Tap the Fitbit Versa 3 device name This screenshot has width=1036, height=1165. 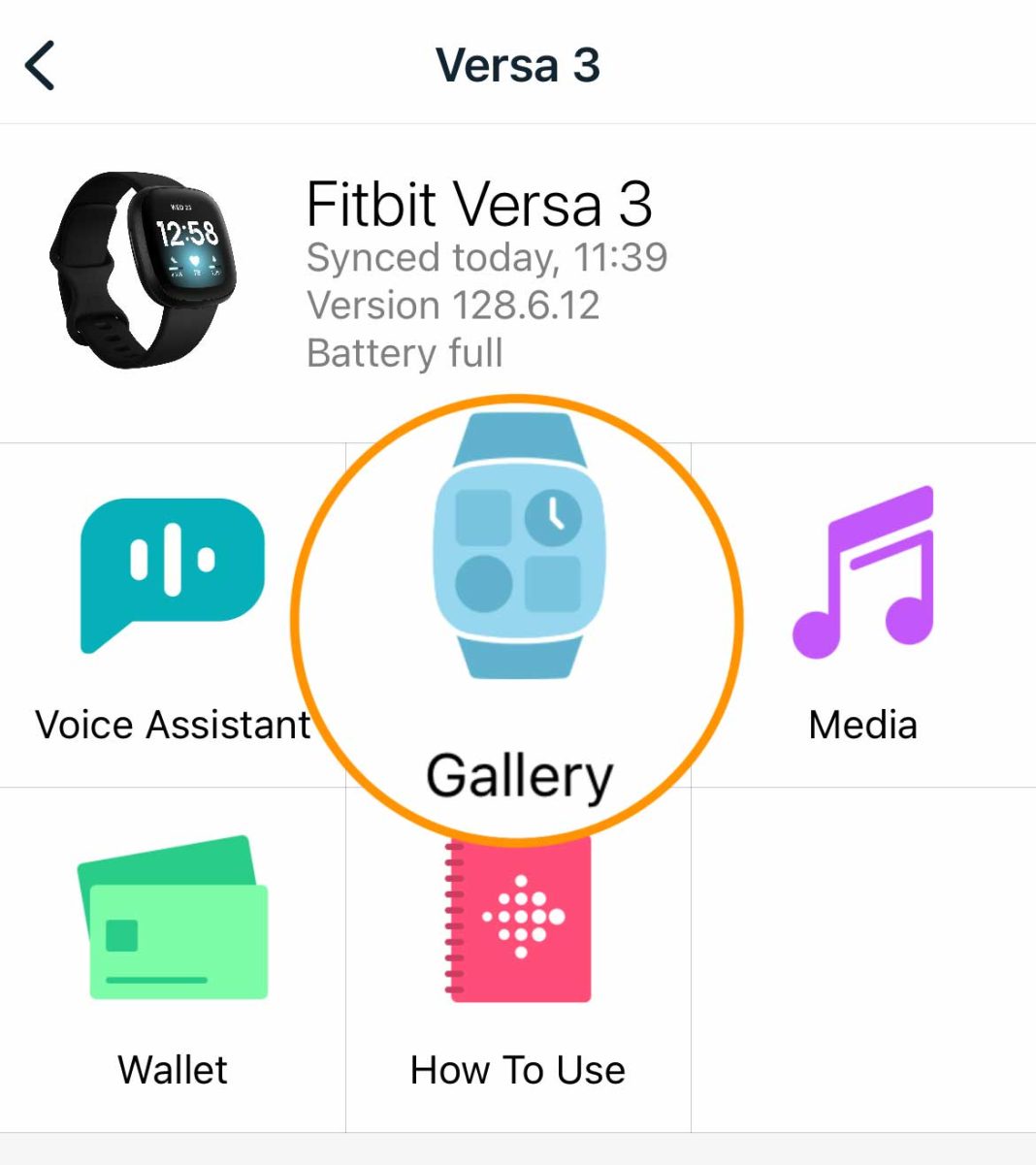[x=479, y=204]
